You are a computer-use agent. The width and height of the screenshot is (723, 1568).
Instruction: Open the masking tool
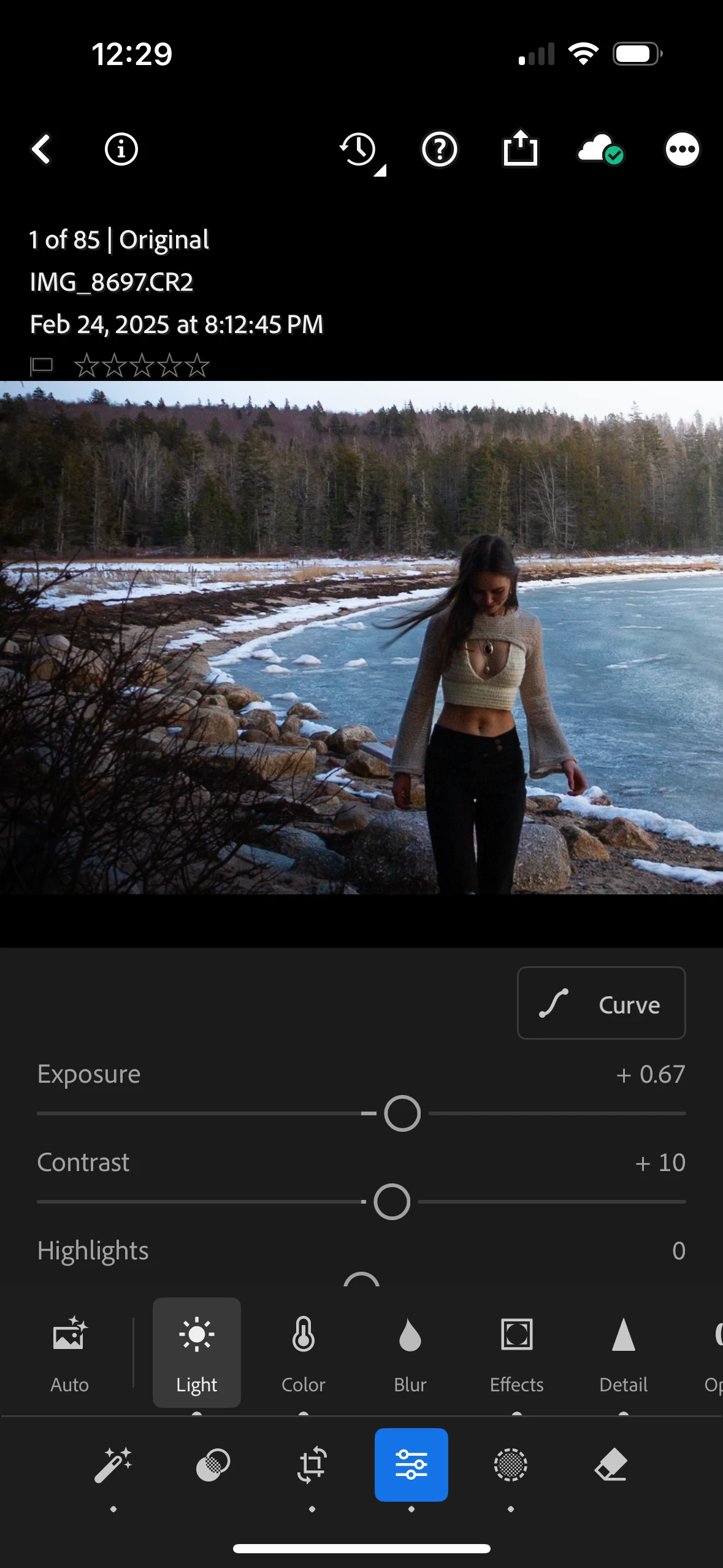[510, 1465]
